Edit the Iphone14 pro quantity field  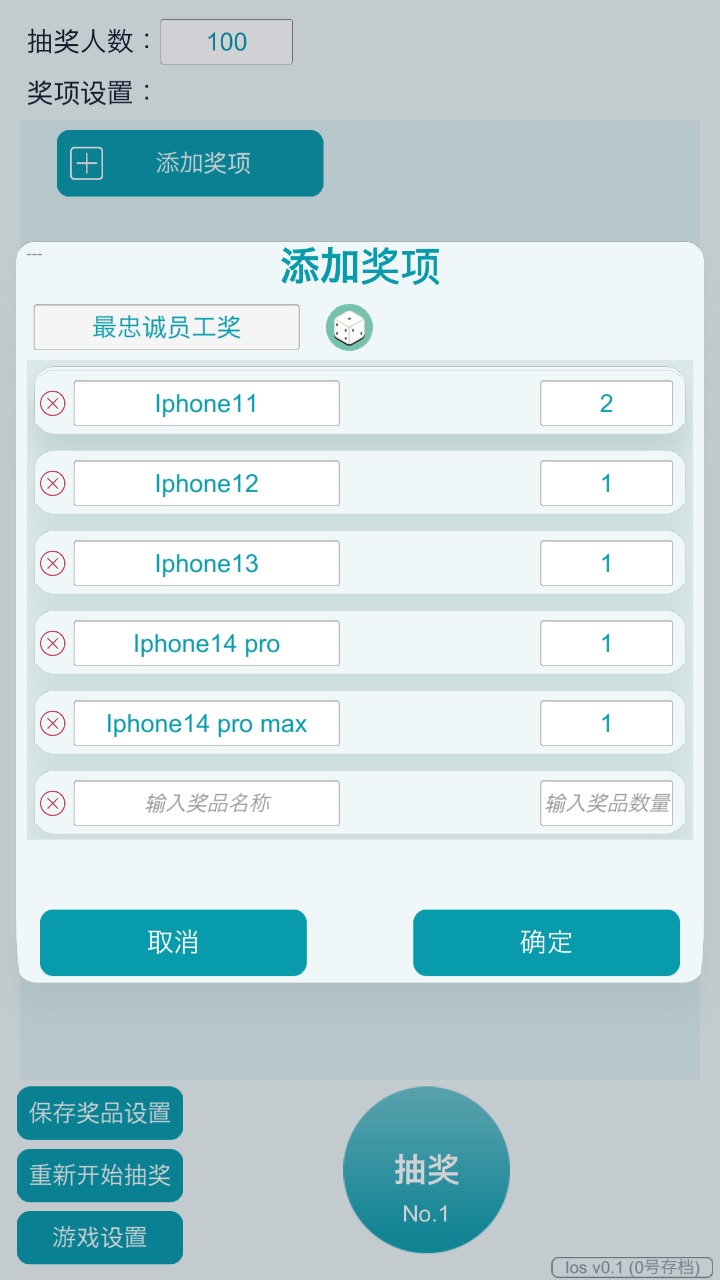point(607,643)
